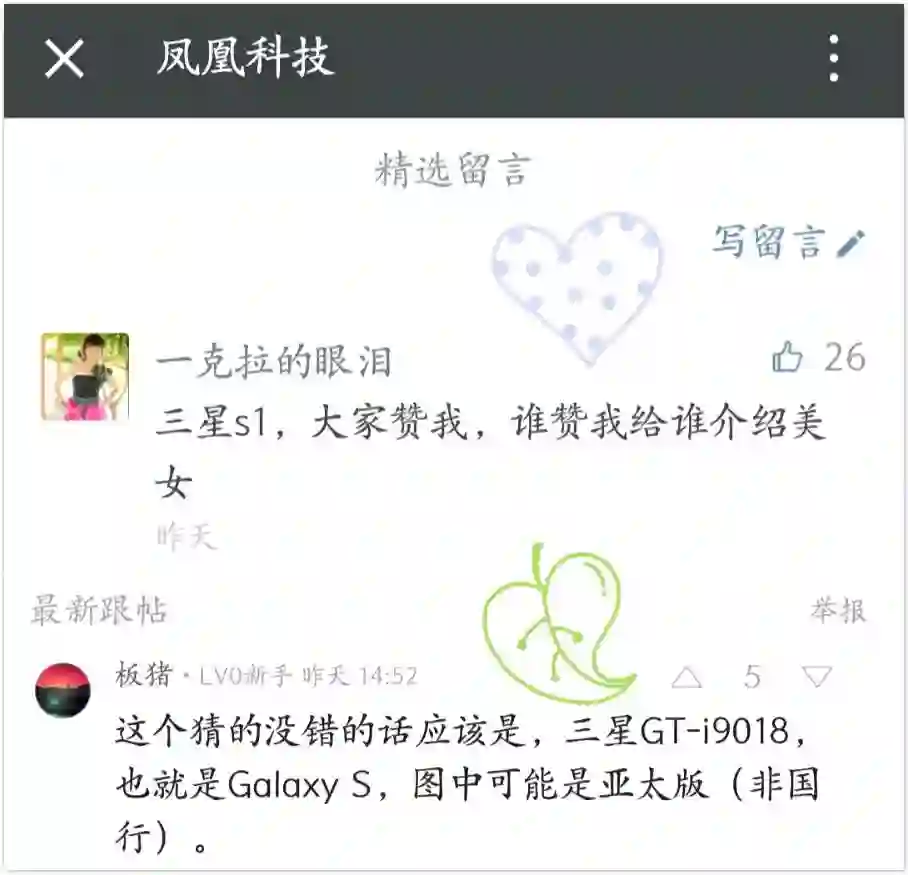Viewport: 908px width, 875px height.
Task: Downvote 板猪's comment
Action: [x=818, y=678]
